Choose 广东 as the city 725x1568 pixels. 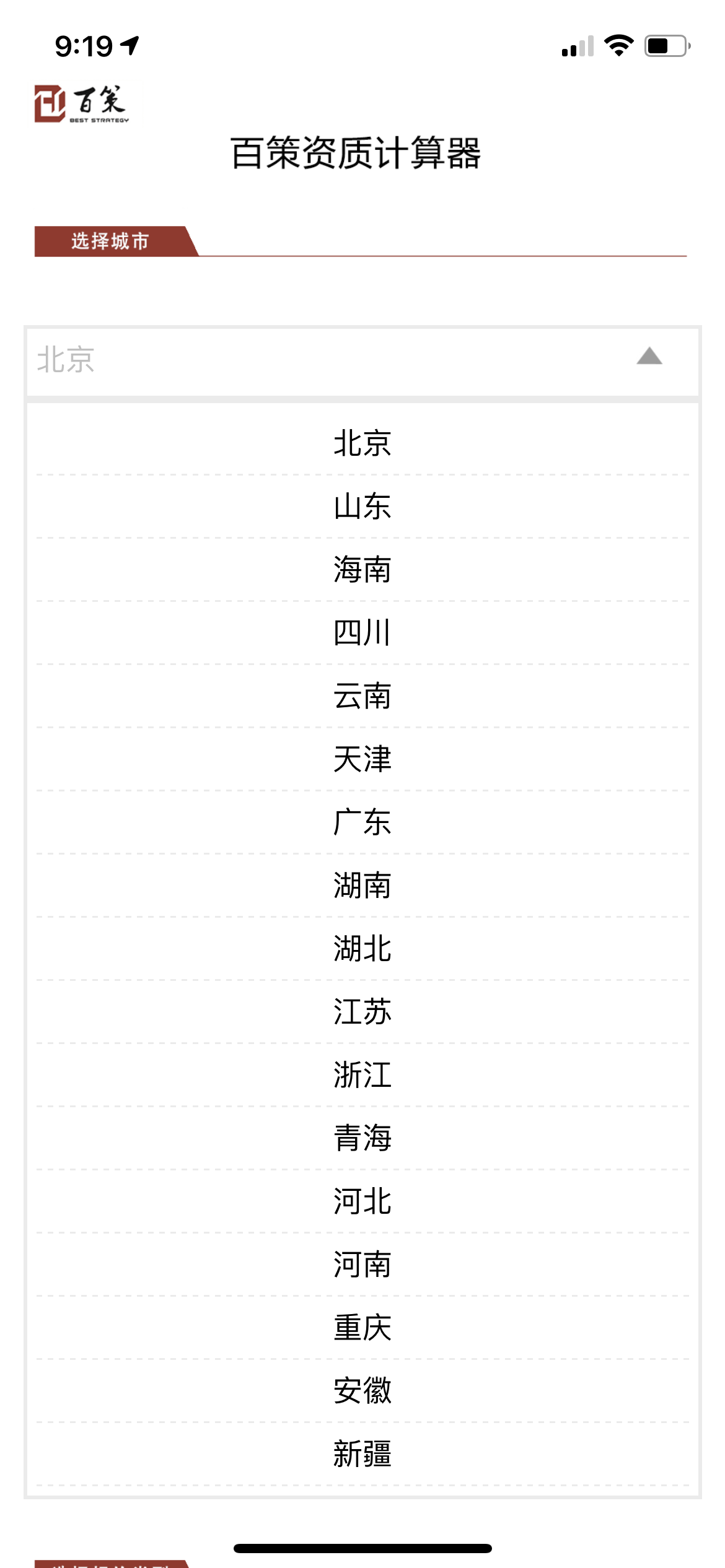(362, 822)
